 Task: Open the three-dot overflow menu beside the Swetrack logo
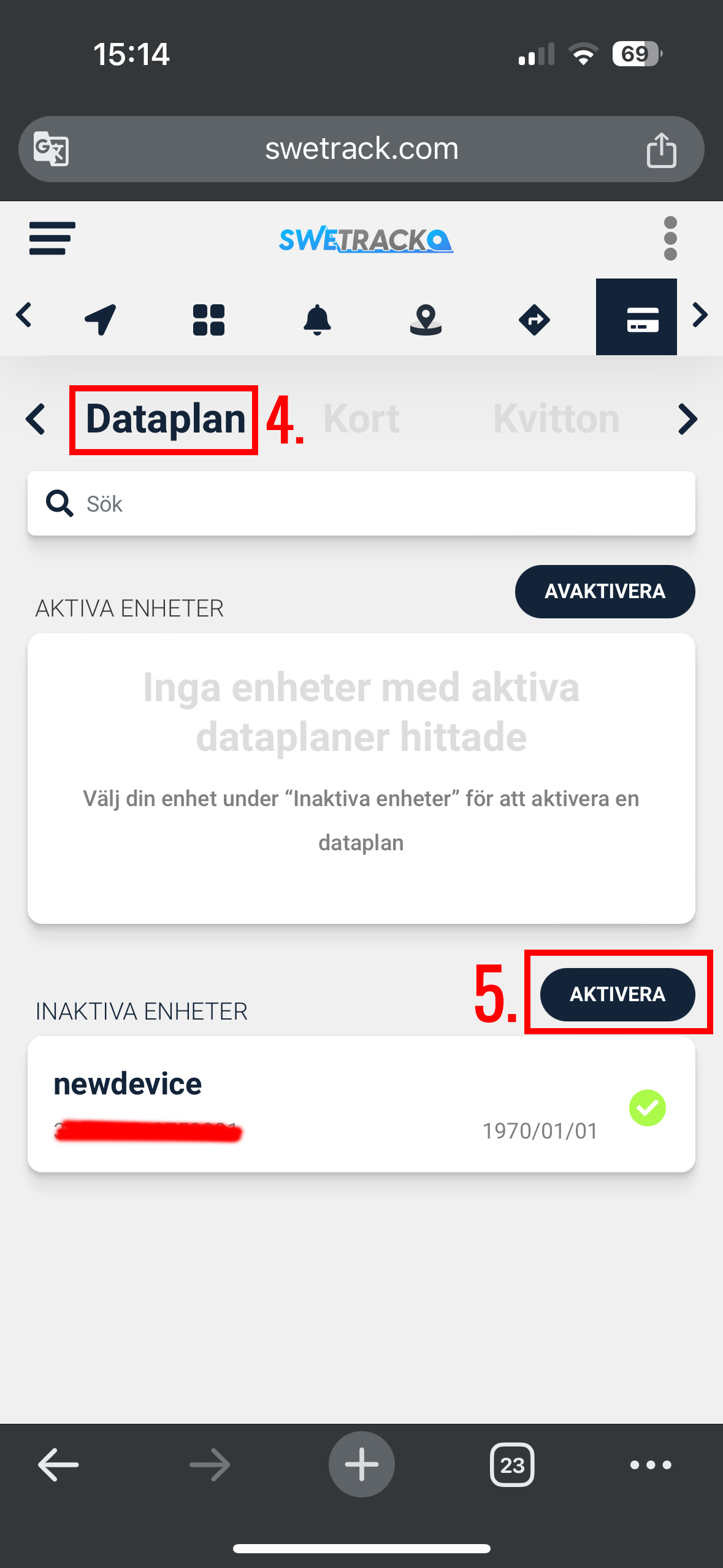pyautogui.click(x=670, y=238)
